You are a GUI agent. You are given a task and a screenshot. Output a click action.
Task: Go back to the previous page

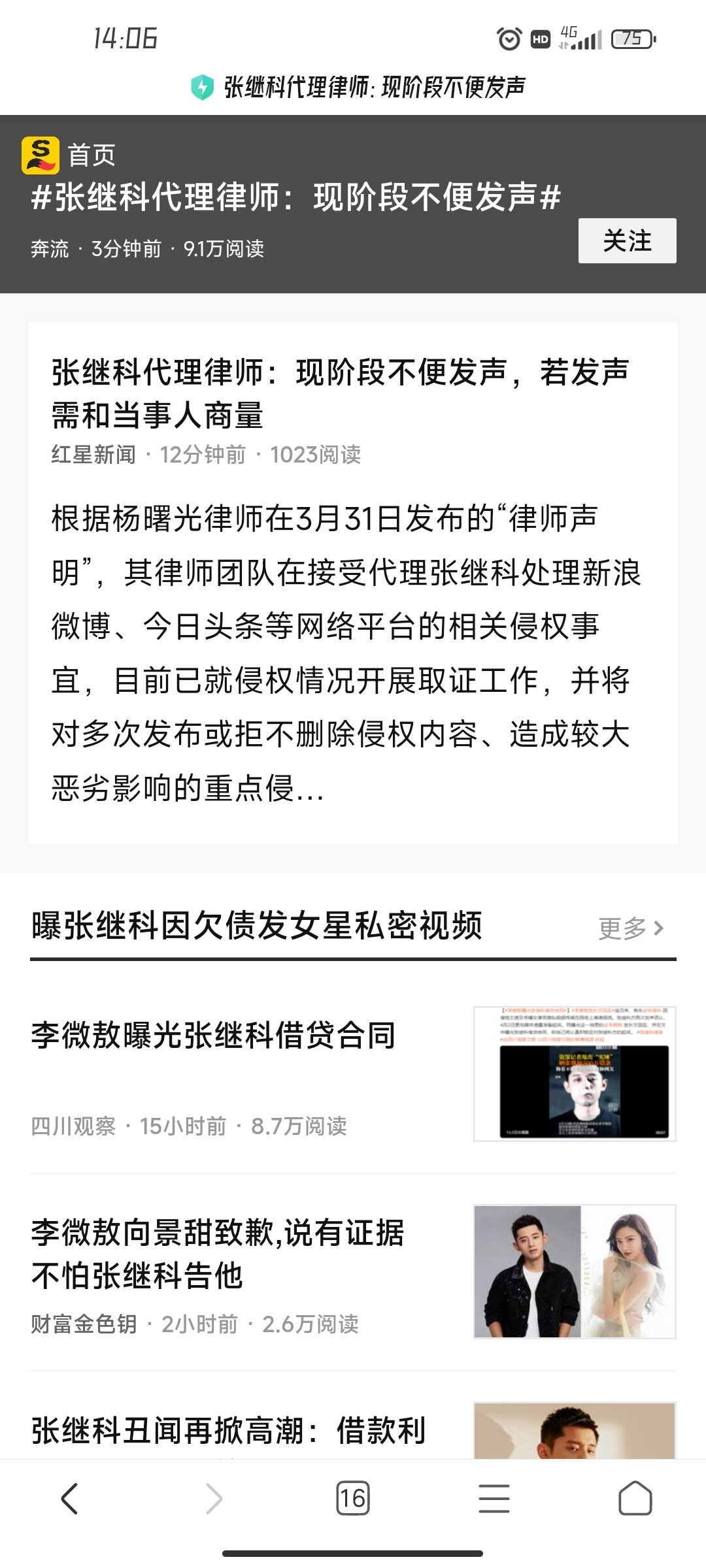click(69, 1498)
